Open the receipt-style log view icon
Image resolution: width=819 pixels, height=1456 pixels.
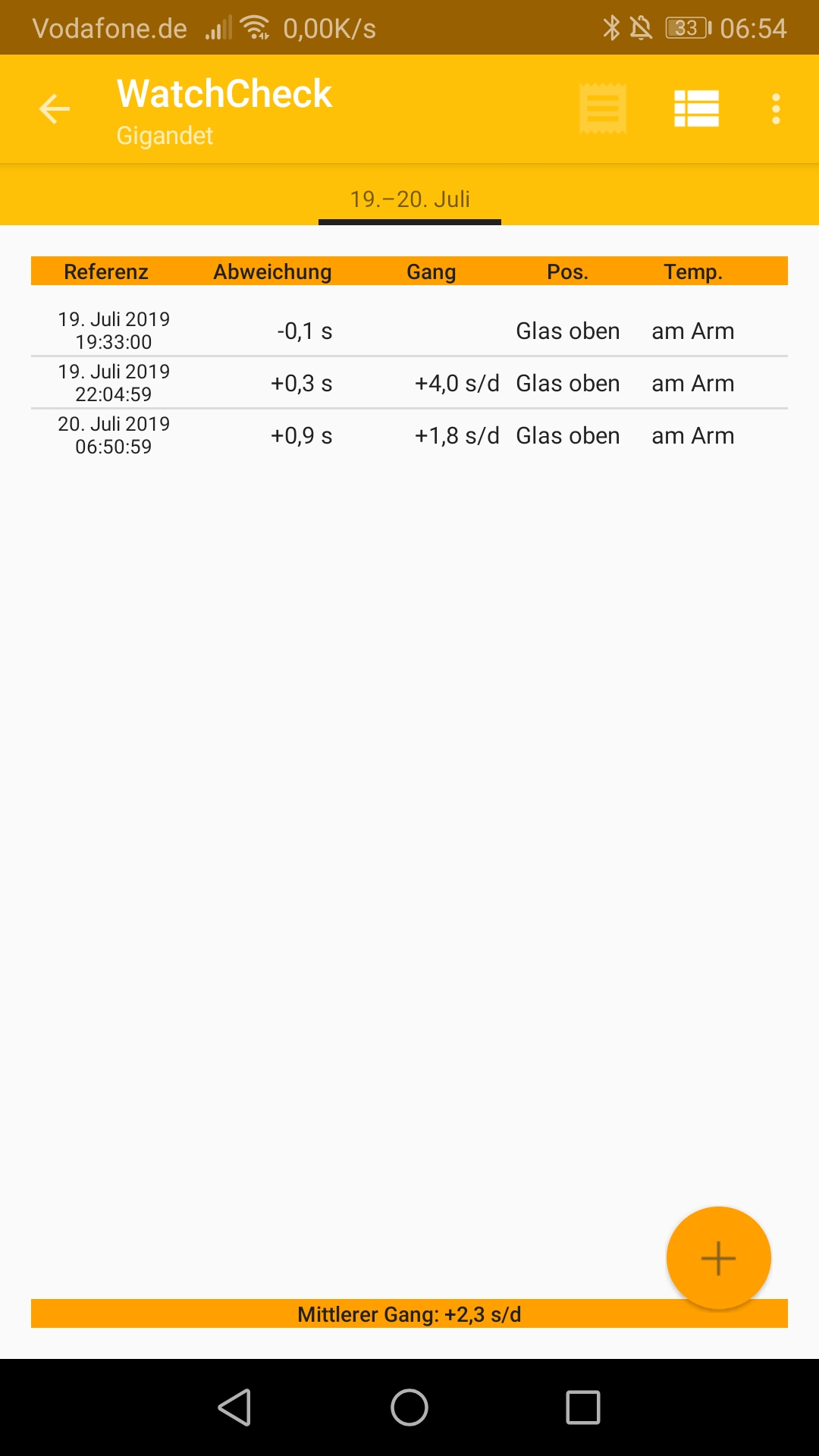603,109
